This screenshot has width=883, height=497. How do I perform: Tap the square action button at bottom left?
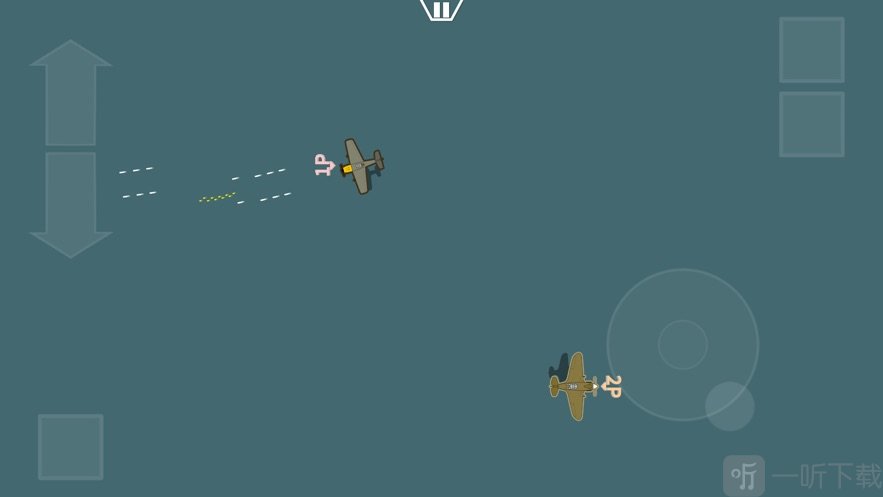click(x=70, y=447)
